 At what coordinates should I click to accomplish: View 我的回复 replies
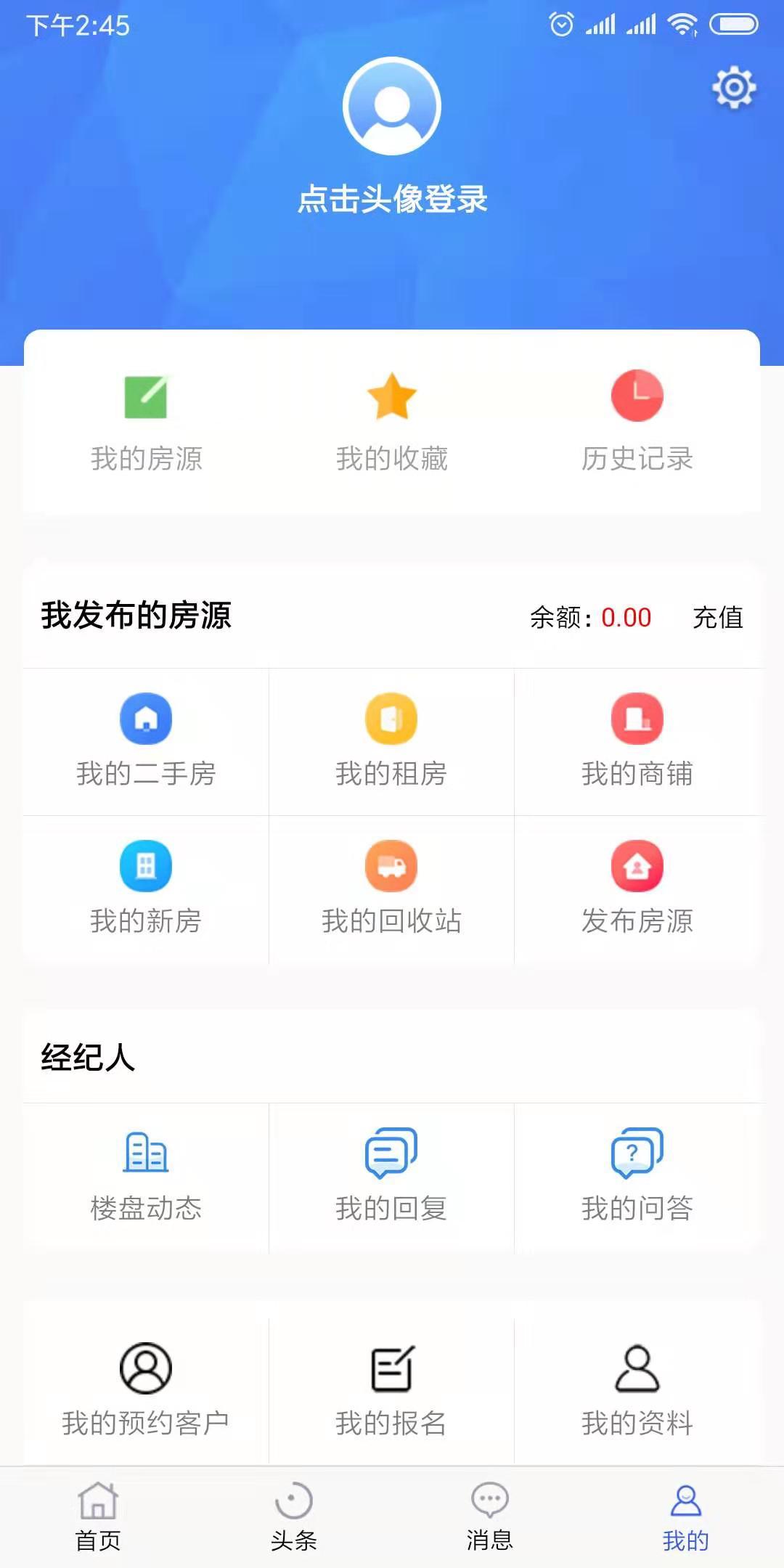click(x=391, y=1176)
